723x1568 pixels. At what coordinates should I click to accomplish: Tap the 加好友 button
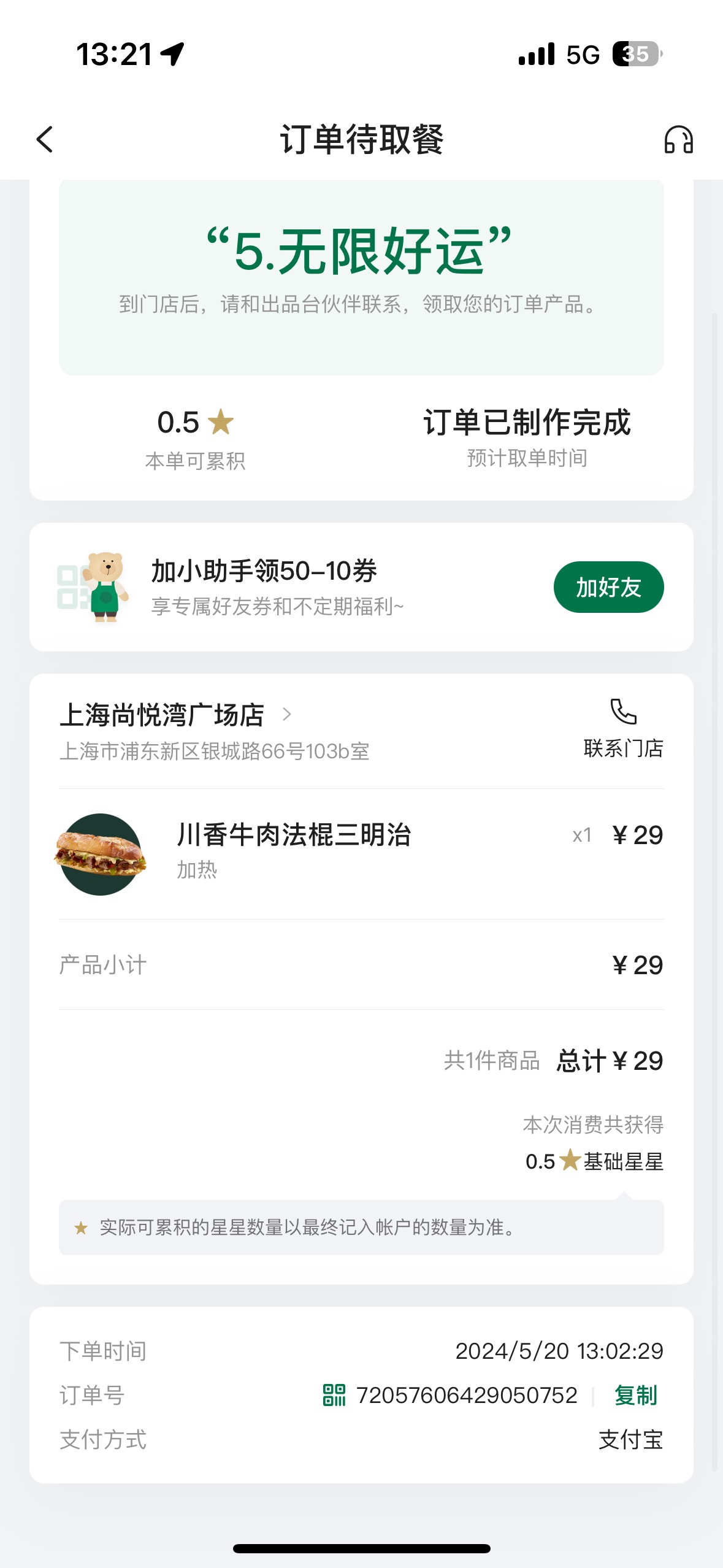coord(608,587)
